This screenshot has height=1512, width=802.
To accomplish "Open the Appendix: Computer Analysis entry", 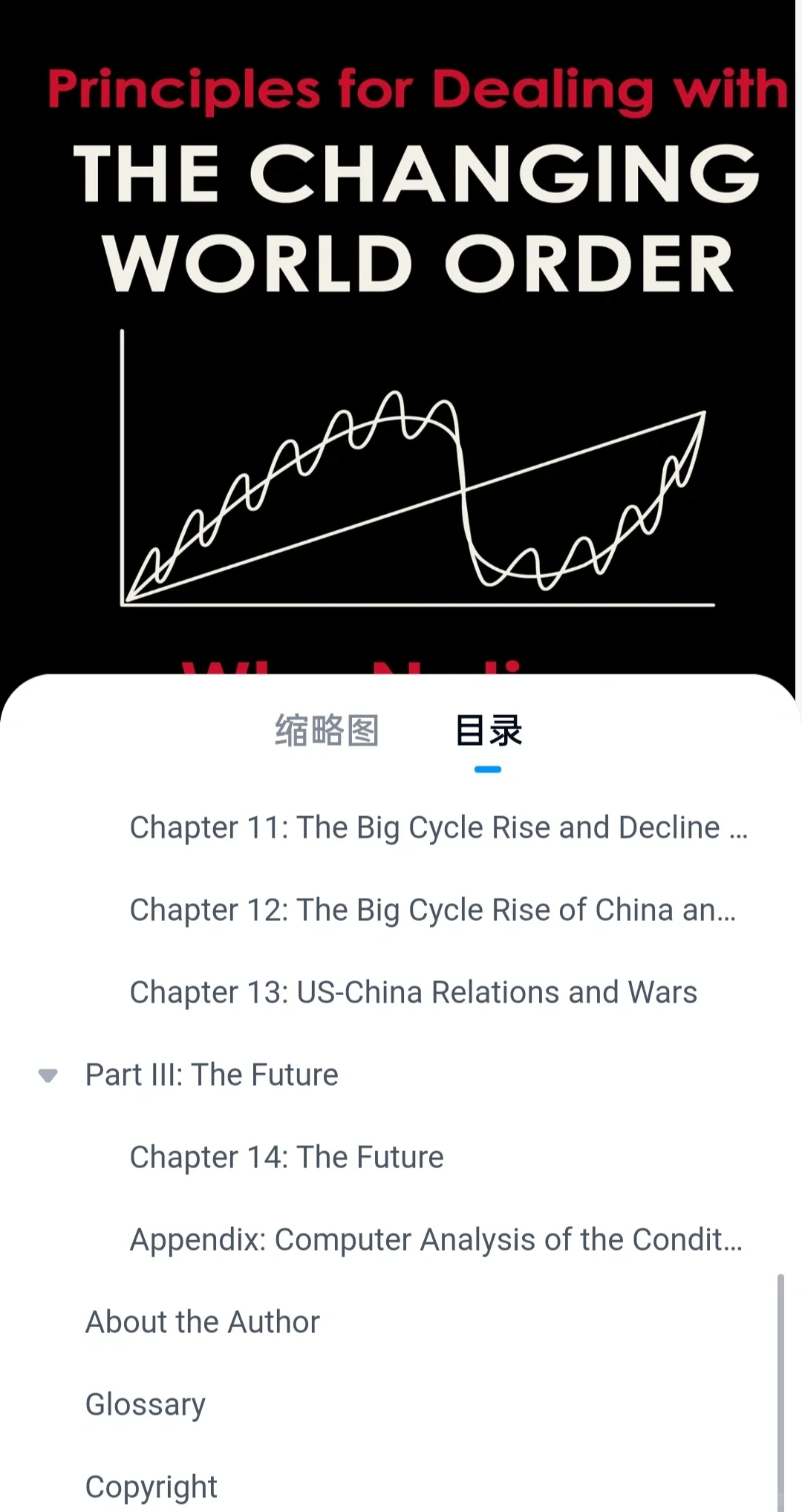I will point(436,1239).
